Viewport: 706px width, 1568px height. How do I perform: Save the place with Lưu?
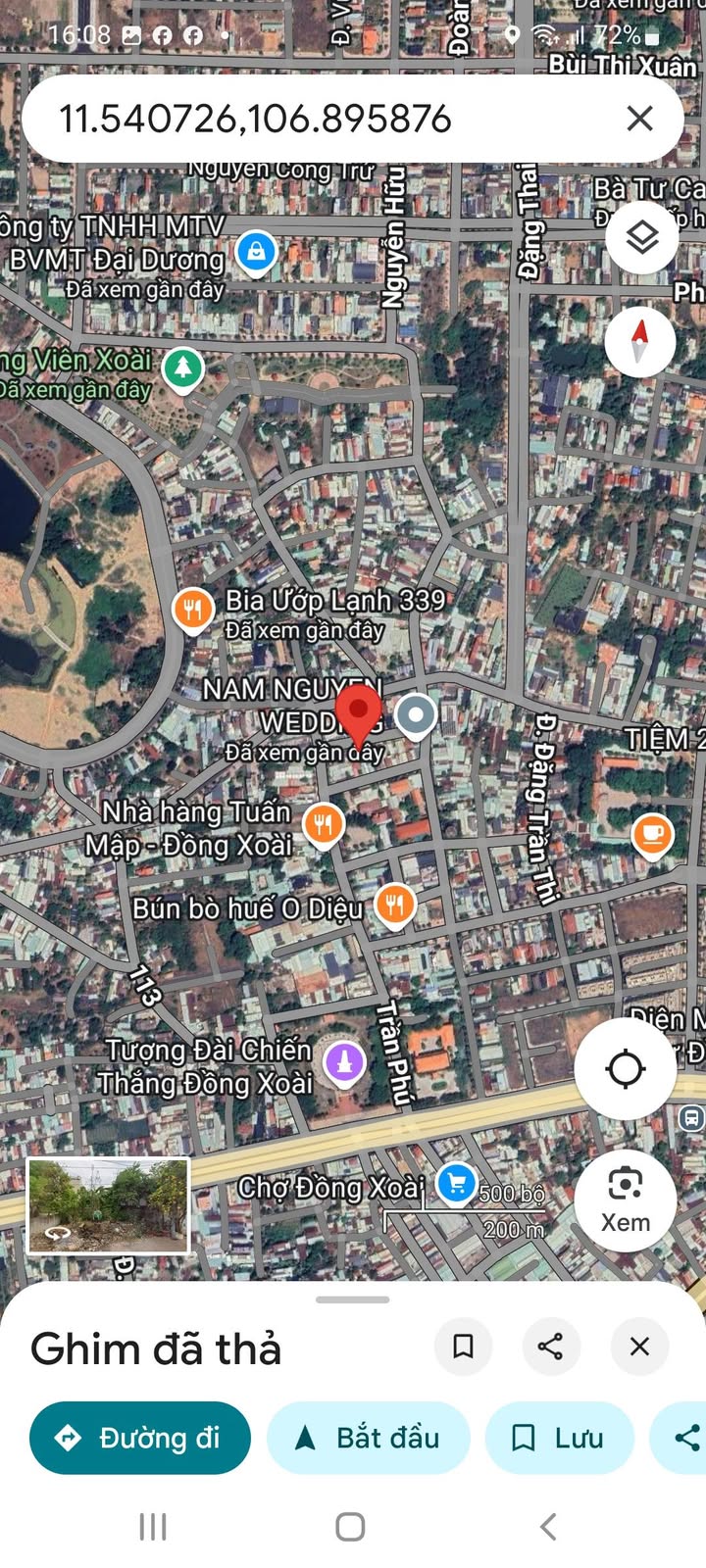pos(559,1438)
